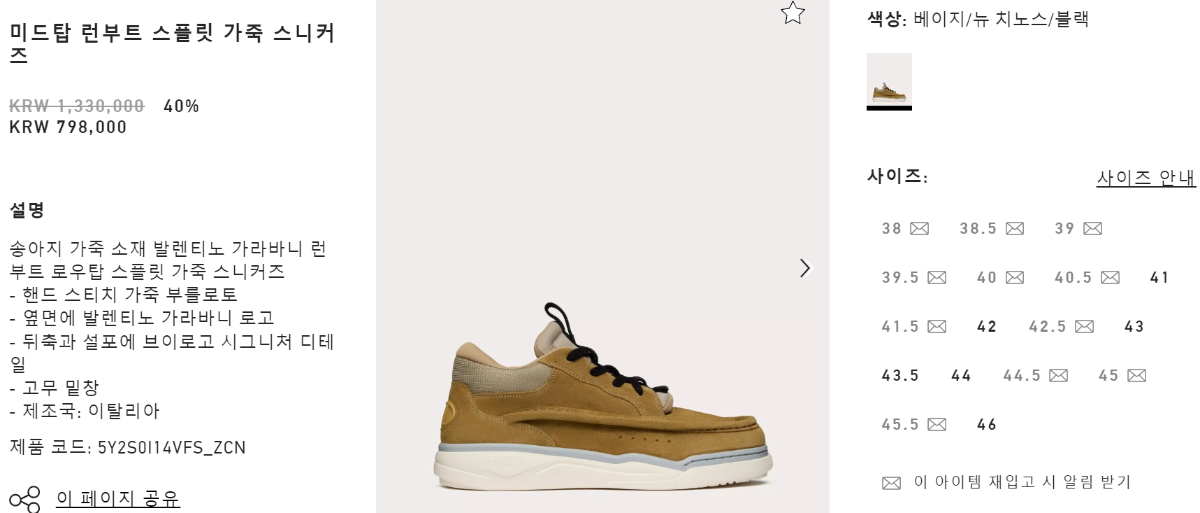This screenshot has width=1200, height=513.
Task: Select size 43
Action: 1134,327
